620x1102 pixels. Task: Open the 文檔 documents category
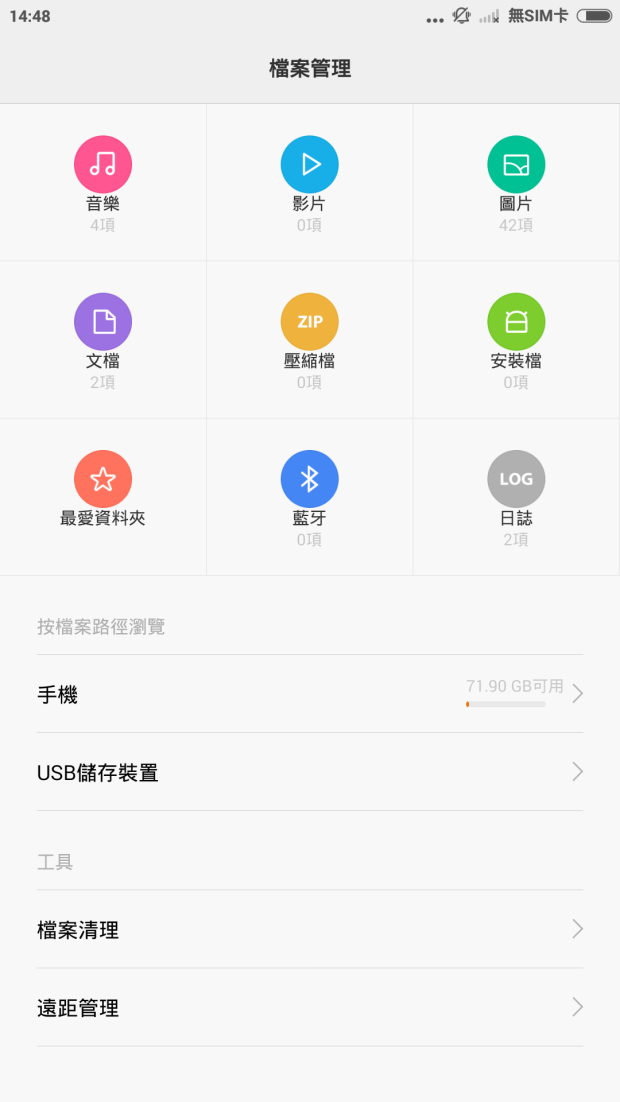click(x=103, y=340)
